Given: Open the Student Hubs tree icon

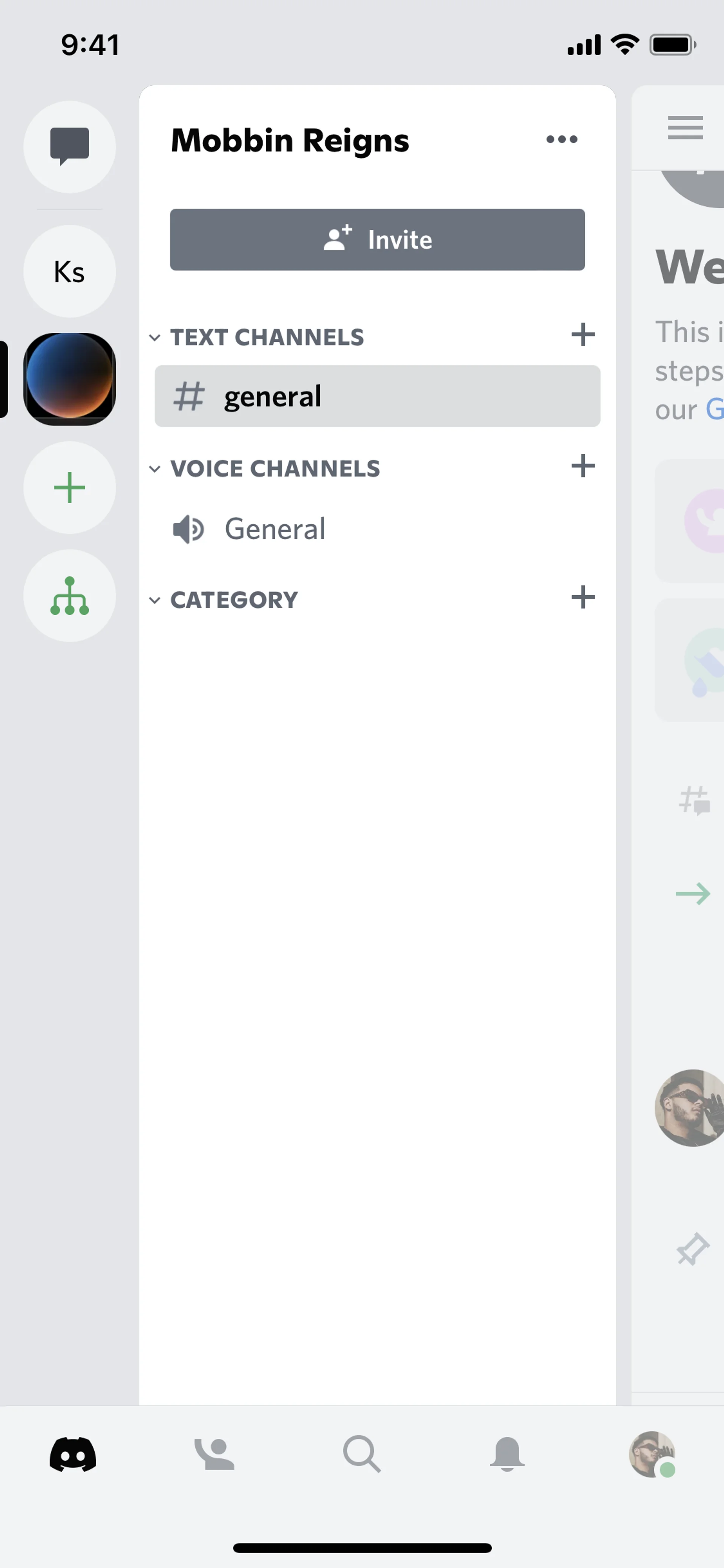Looking at the screenshot, I should 69,595.
